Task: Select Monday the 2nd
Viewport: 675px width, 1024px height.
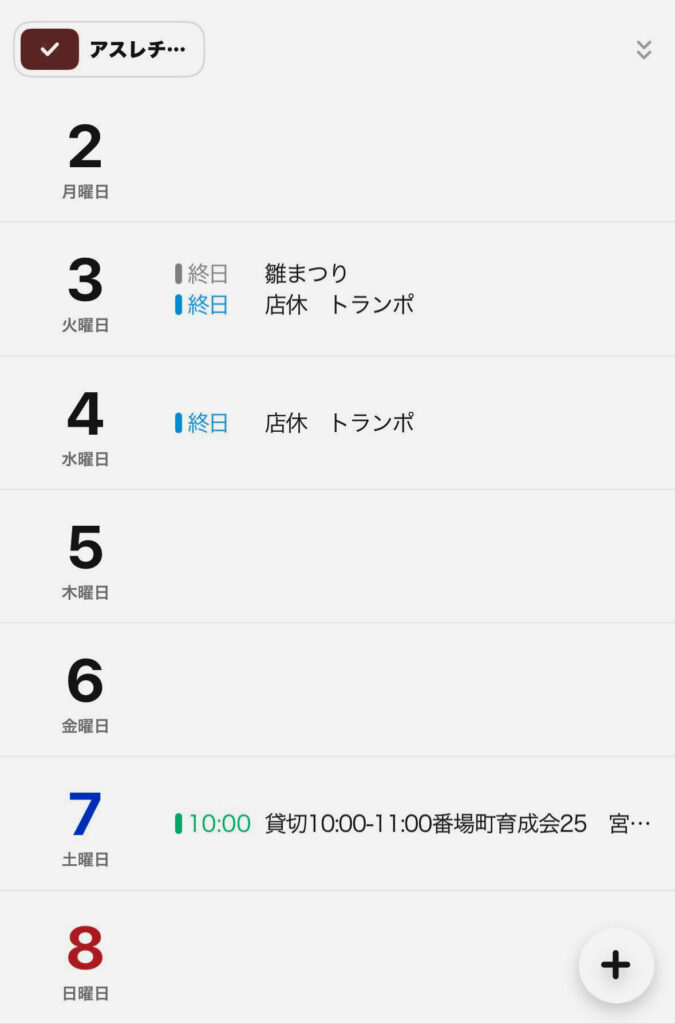Action: coord(85,157)
